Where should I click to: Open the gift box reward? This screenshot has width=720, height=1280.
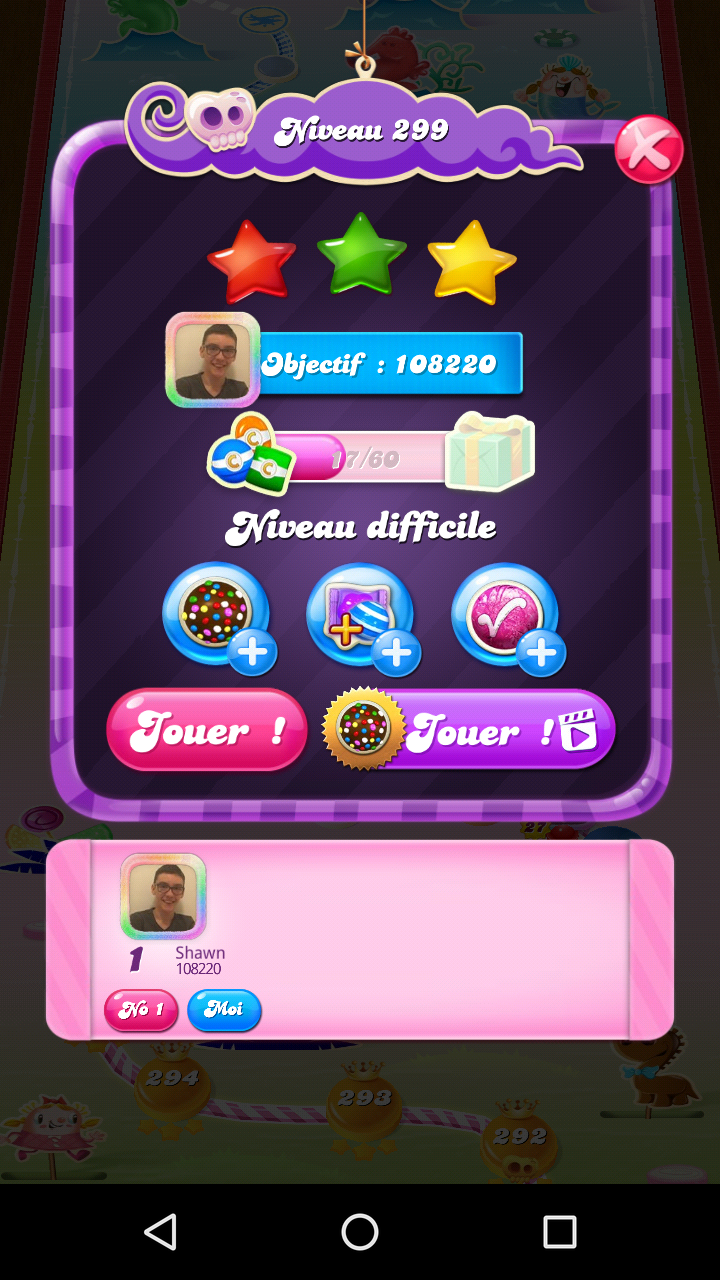[x=489, y=453]
